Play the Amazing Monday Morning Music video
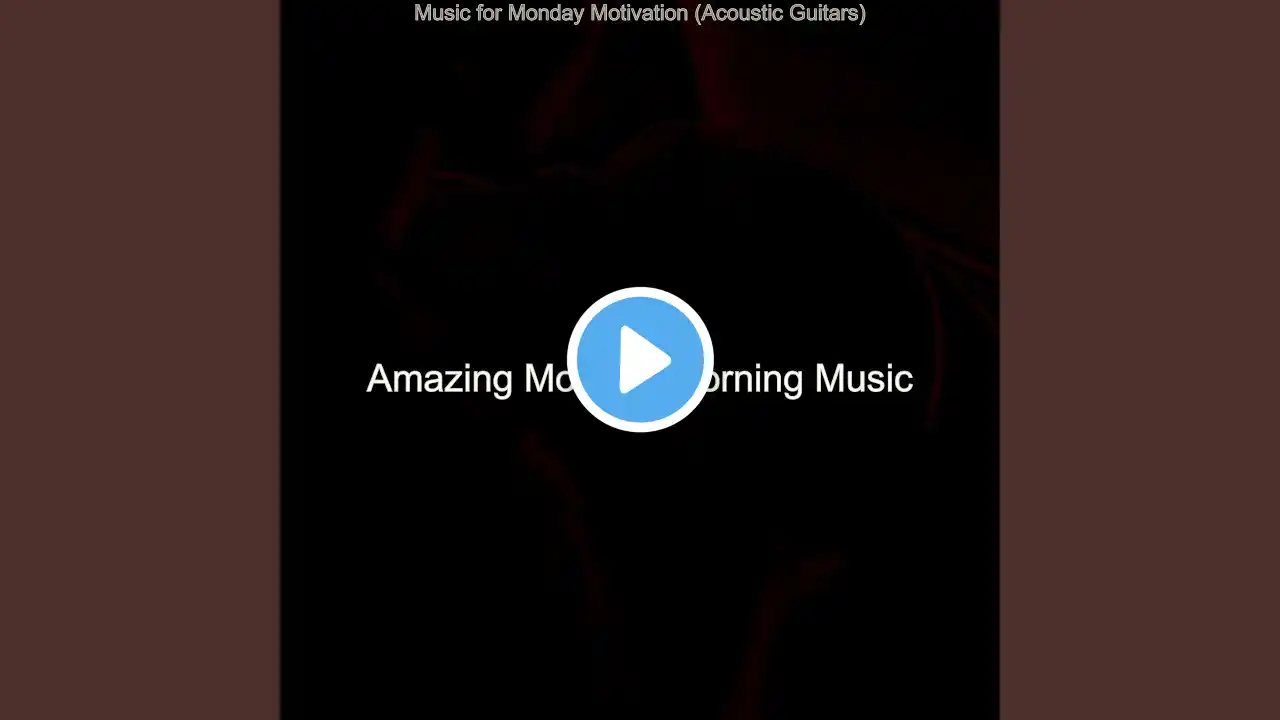This screenshot has height=720, width=1280. tap(640, 360)
